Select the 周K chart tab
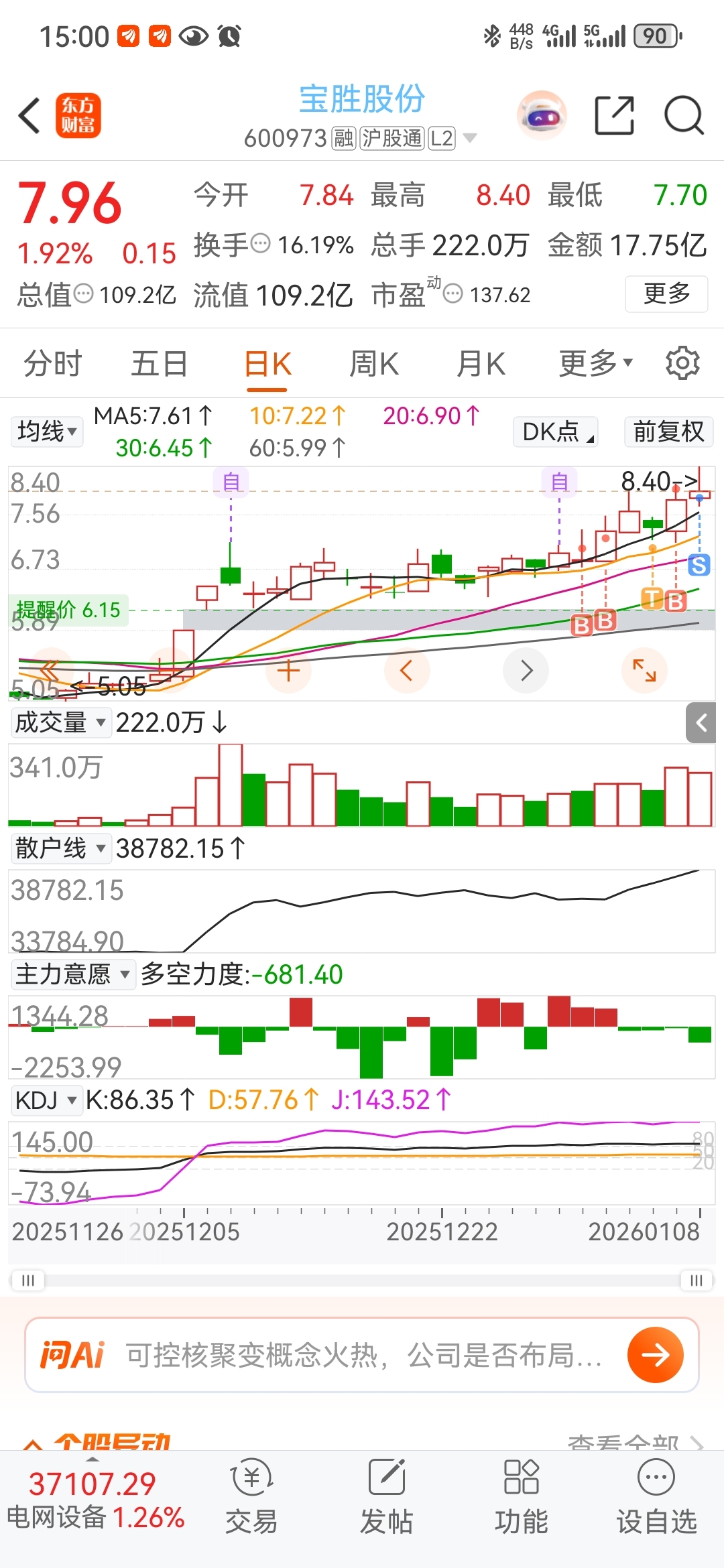The image size is (724, 1568). [373, 364]
